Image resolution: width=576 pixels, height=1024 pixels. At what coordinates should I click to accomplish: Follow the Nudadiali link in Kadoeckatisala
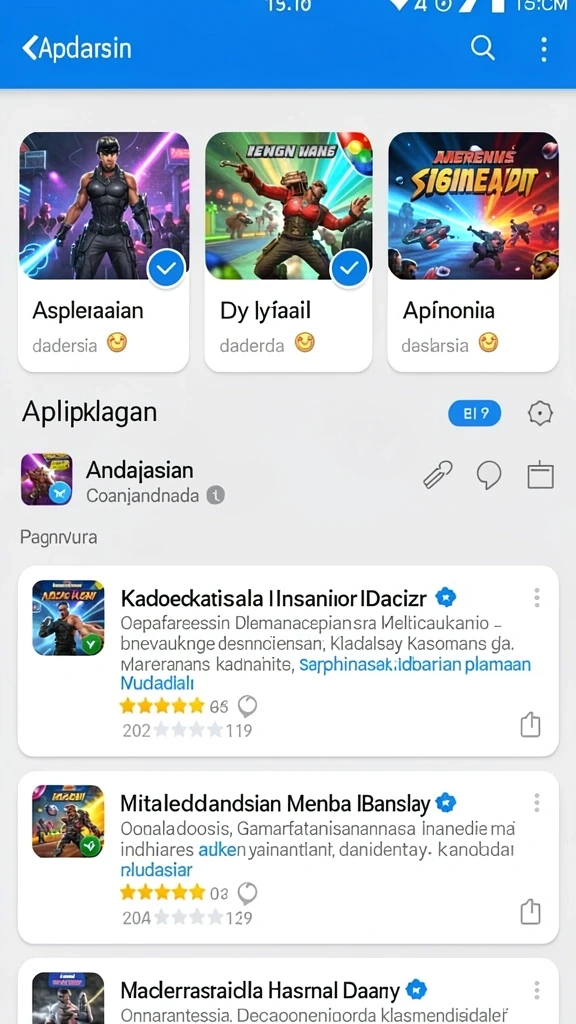click(157, 684)
